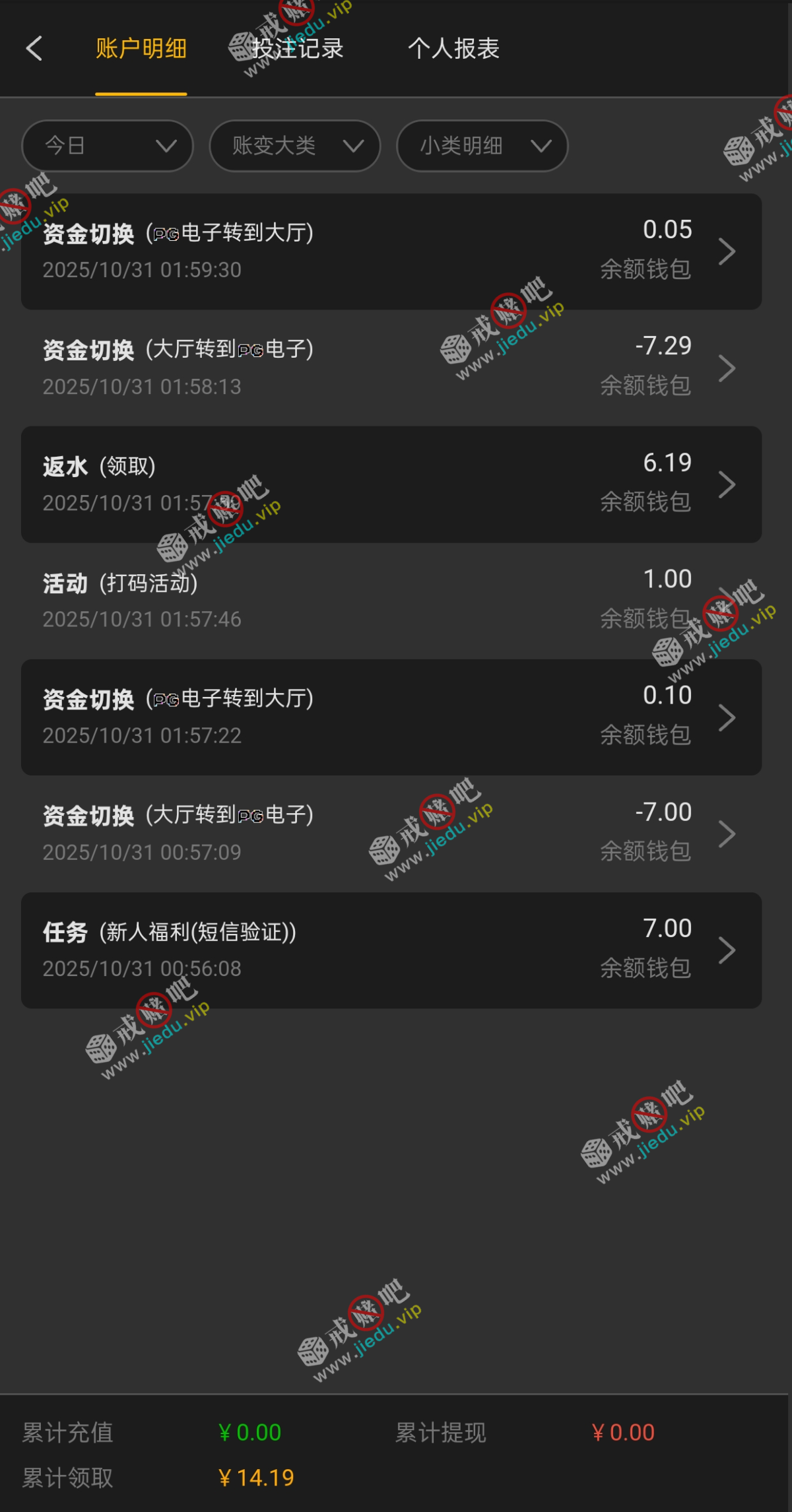792x1512 pixels.
Task: Expand the 账变大类 filter dropdown
Action: 295,146
